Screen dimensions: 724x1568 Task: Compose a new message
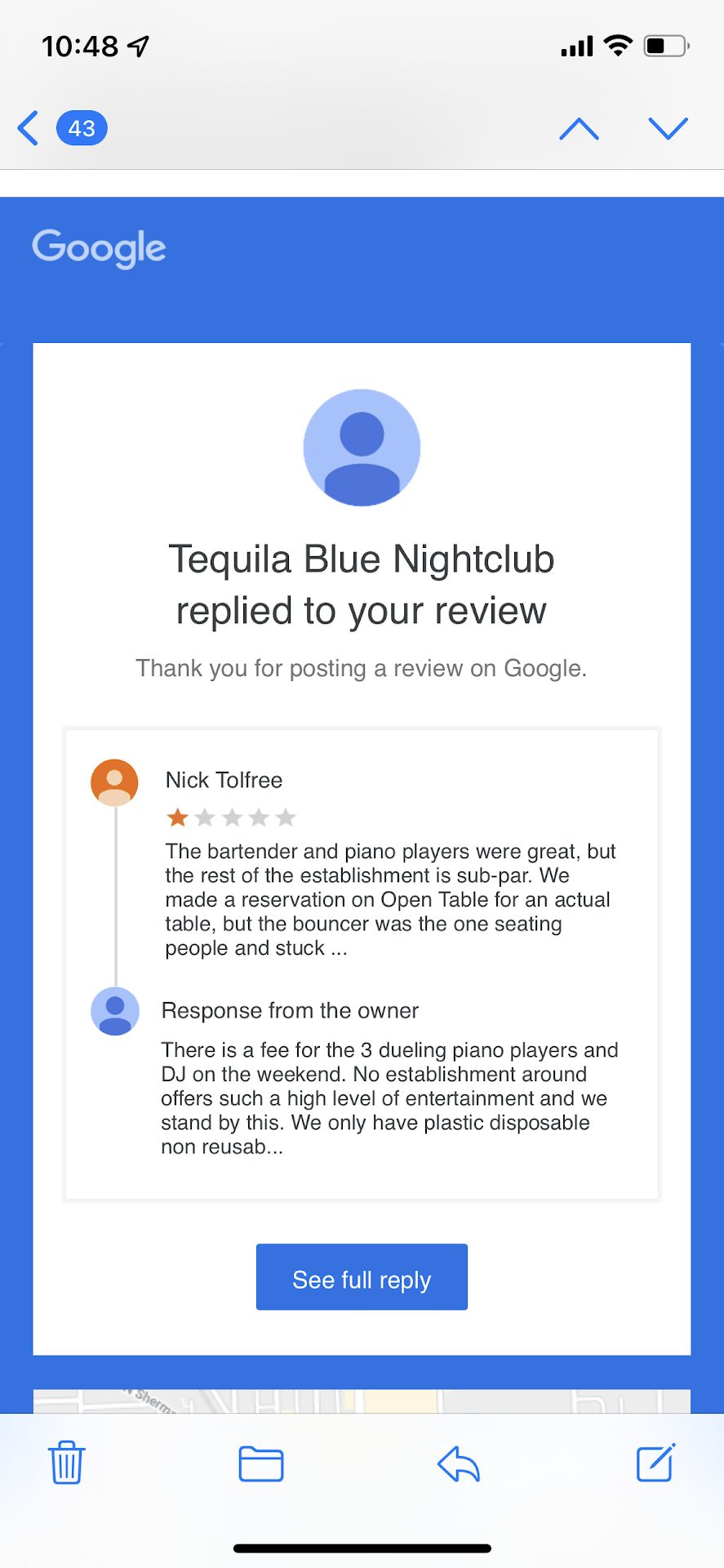(x=655, y=1463)
